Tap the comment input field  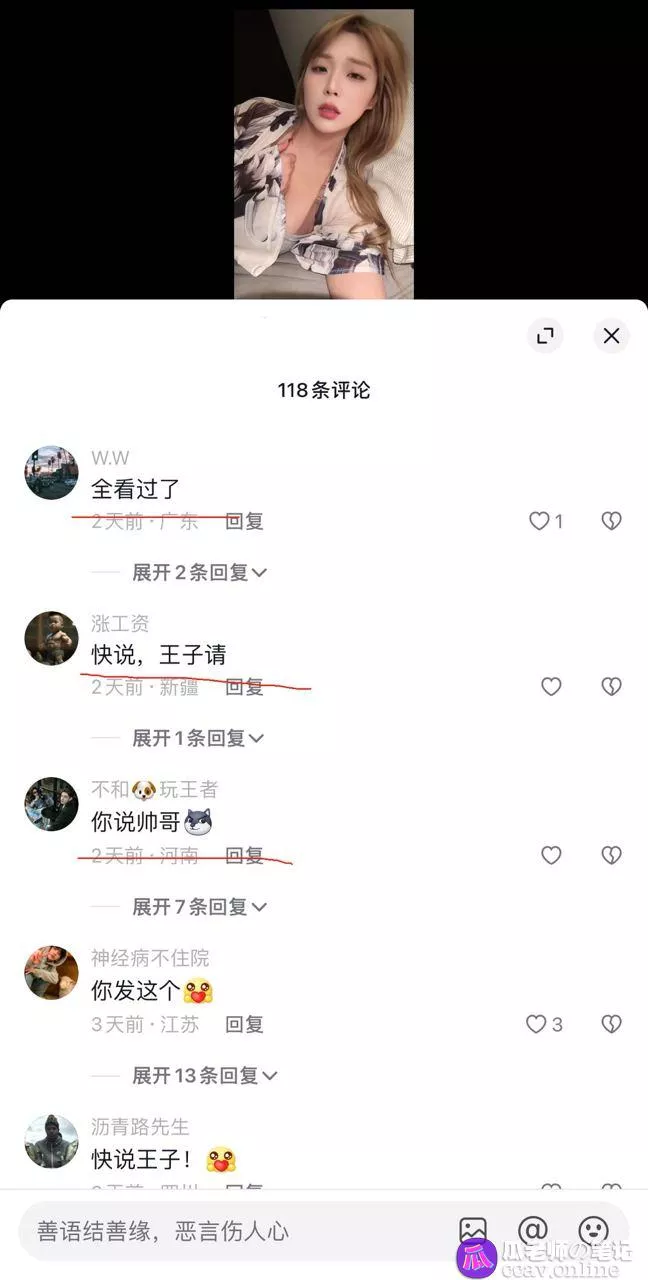(232, 1231)
